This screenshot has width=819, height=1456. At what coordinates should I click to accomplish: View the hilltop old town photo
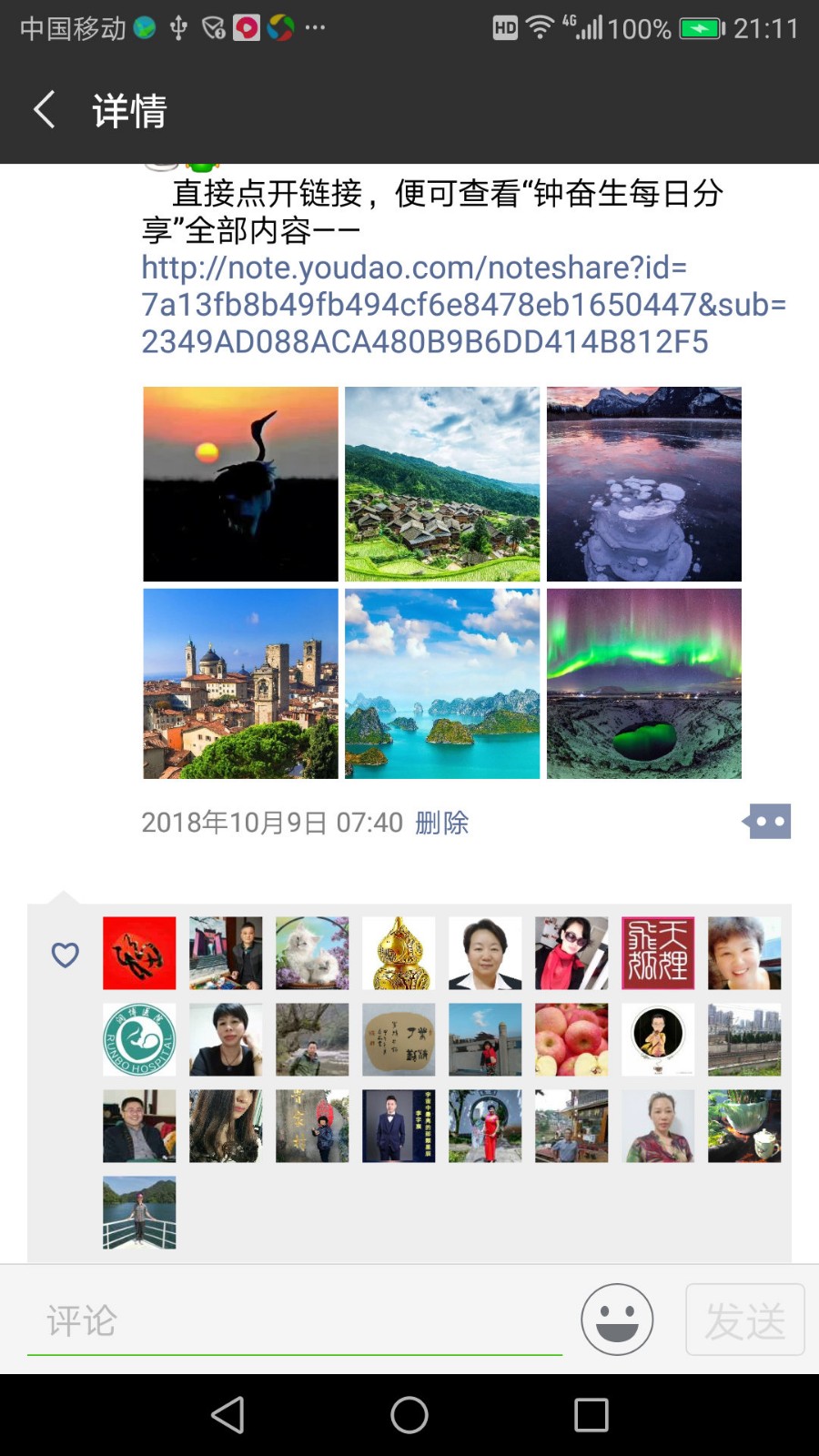240,683
